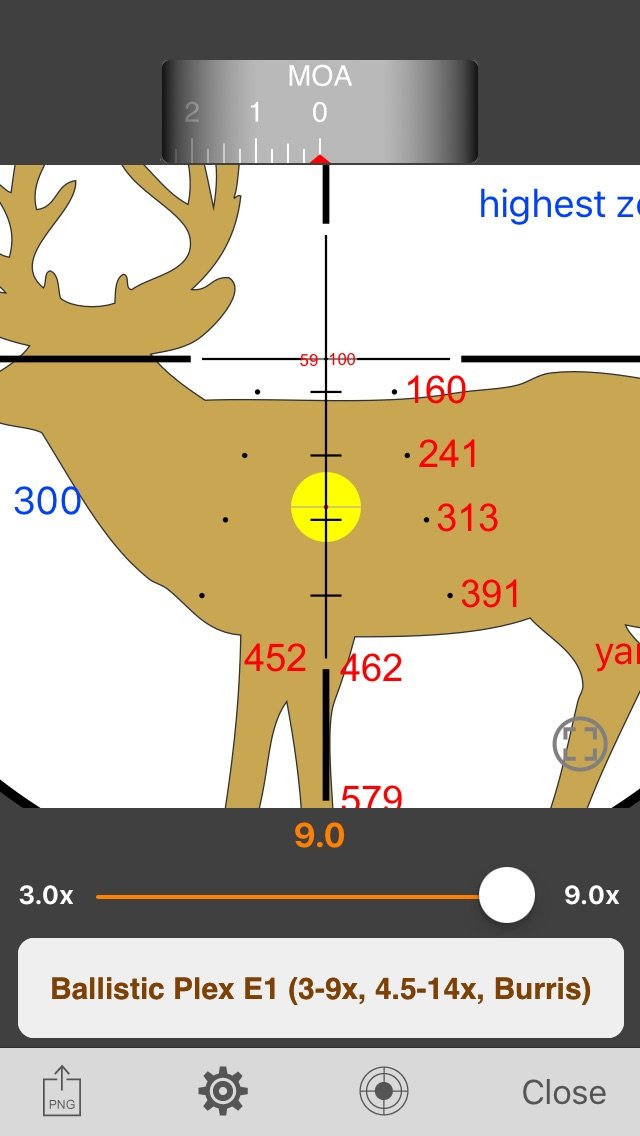Screen dimensions: 640x1136
Task: Tap the magnification slider handle
Action: pyautogui.click(x=507, y=895)
